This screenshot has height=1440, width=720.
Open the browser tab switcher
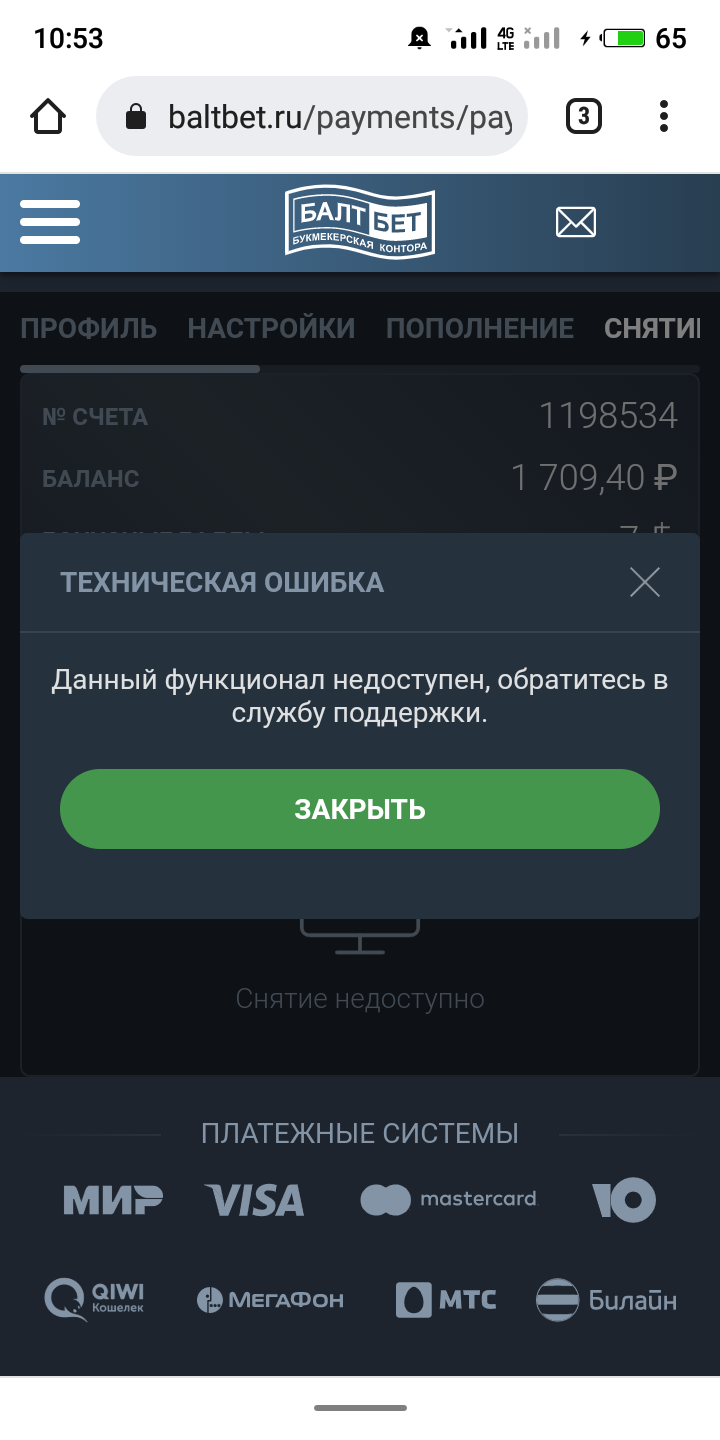pyautogui.click(x=584, y=117)
